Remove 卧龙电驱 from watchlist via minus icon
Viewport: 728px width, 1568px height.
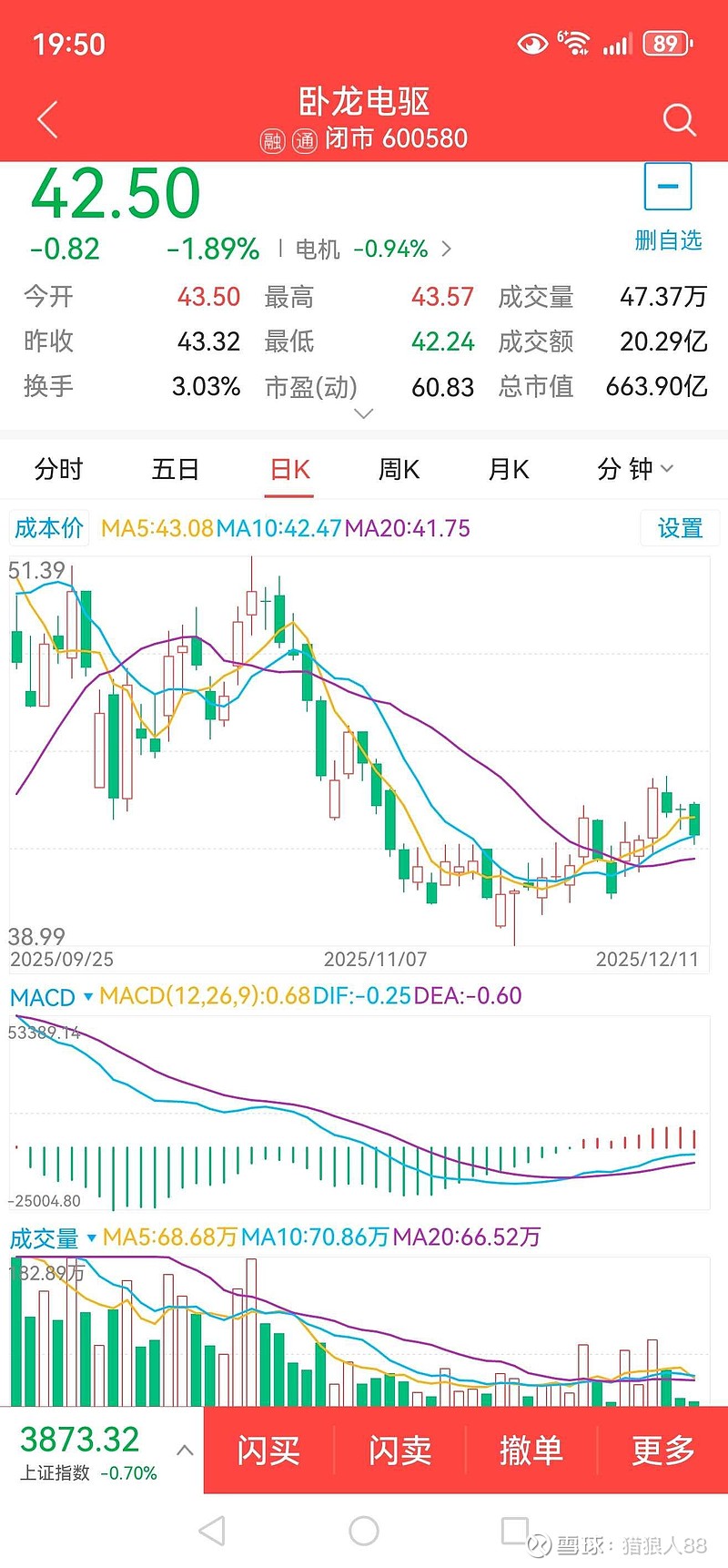click(x=668, y=187)
